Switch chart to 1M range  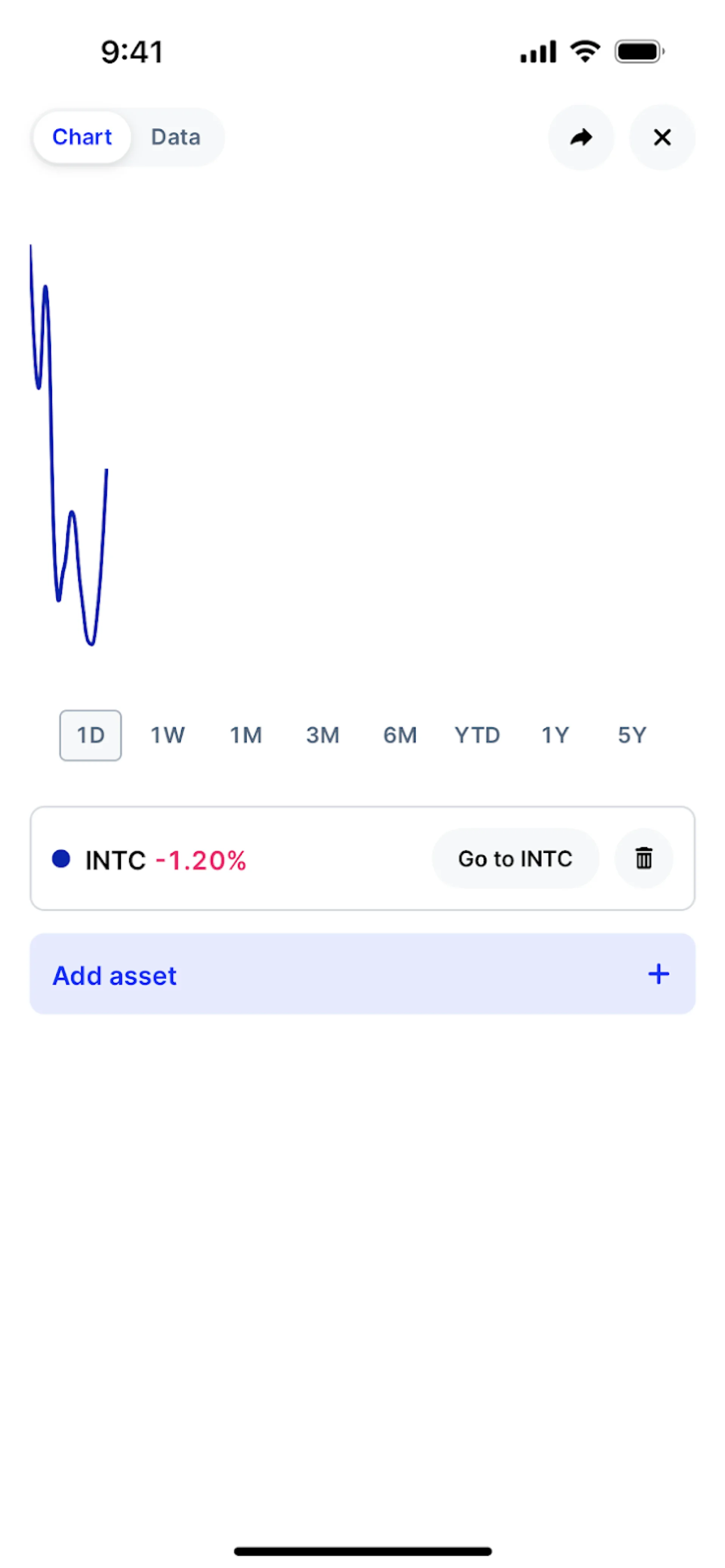point(245,735)
